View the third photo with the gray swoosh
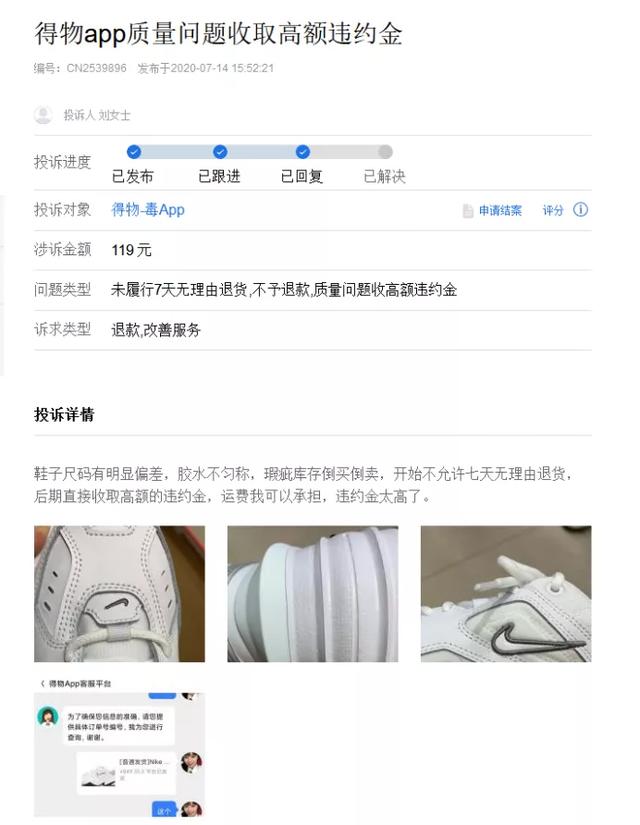The height and width of the screenshot is (825, 640). tap(505, 594)
